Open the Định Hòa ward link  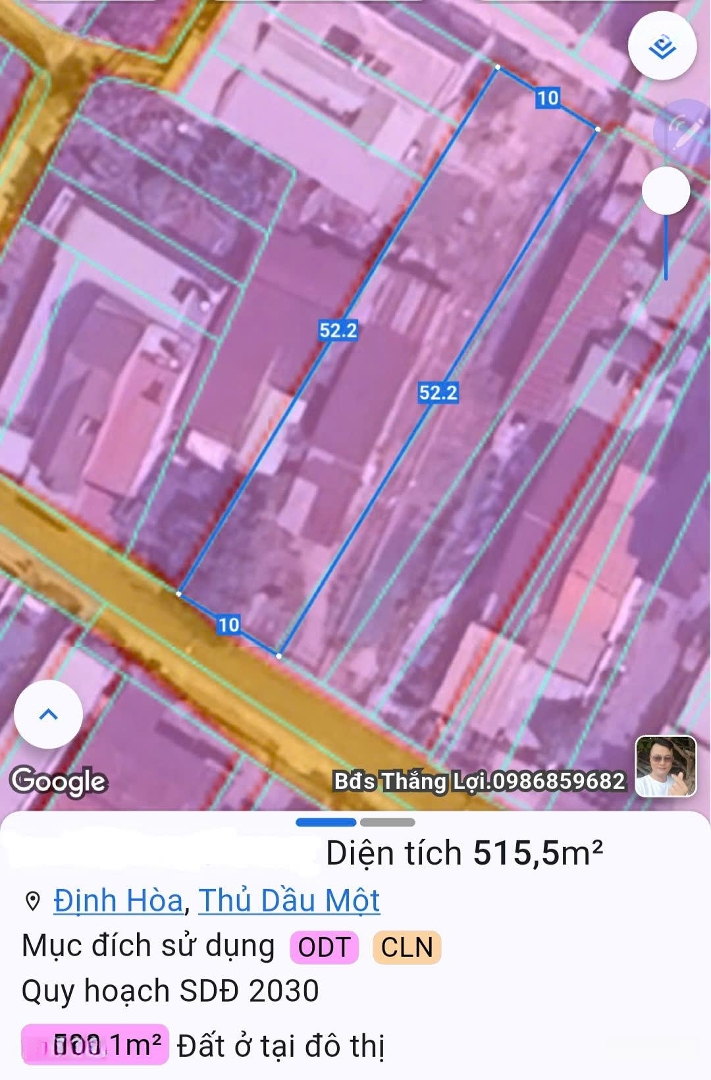(x=118, y=901)
